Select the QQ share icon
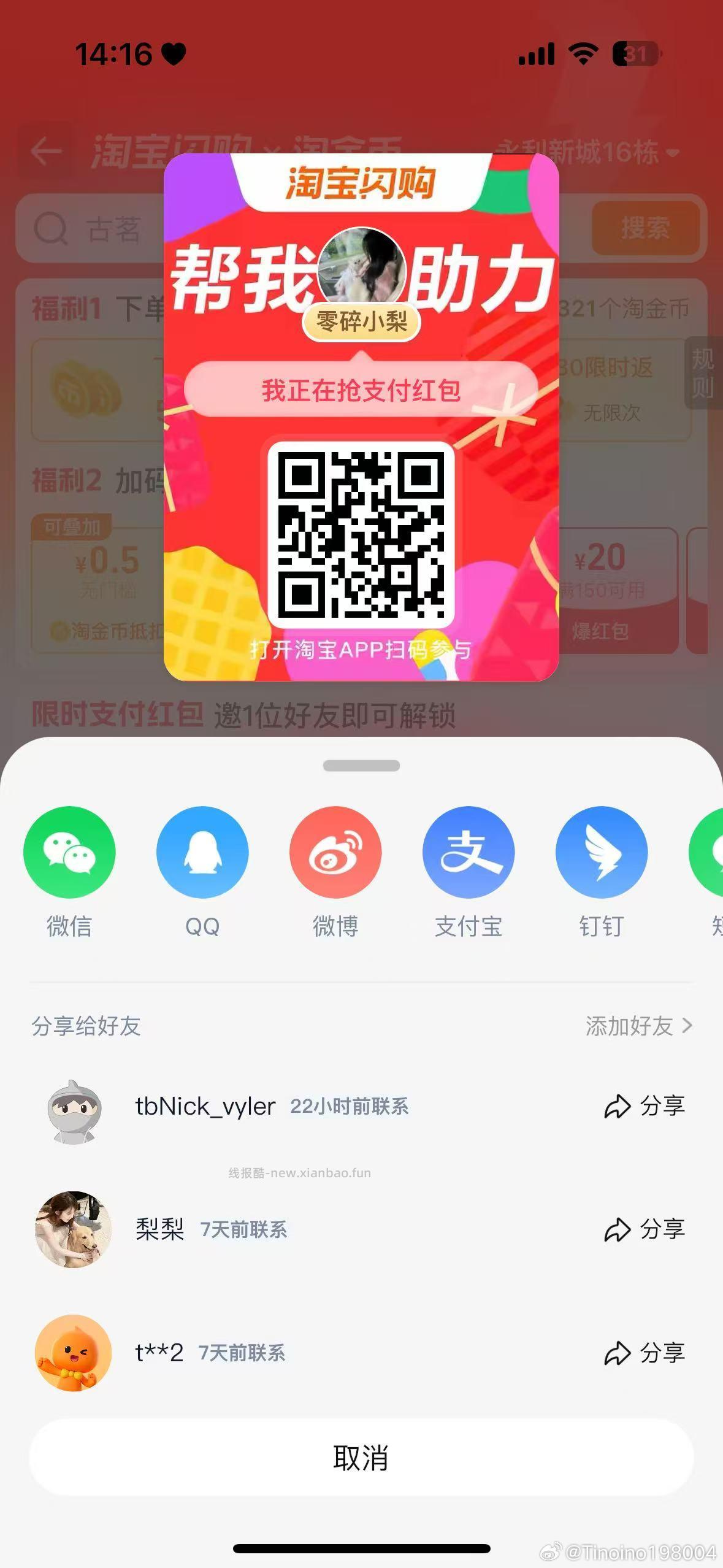723x1568 pixels. coord(202,852)
